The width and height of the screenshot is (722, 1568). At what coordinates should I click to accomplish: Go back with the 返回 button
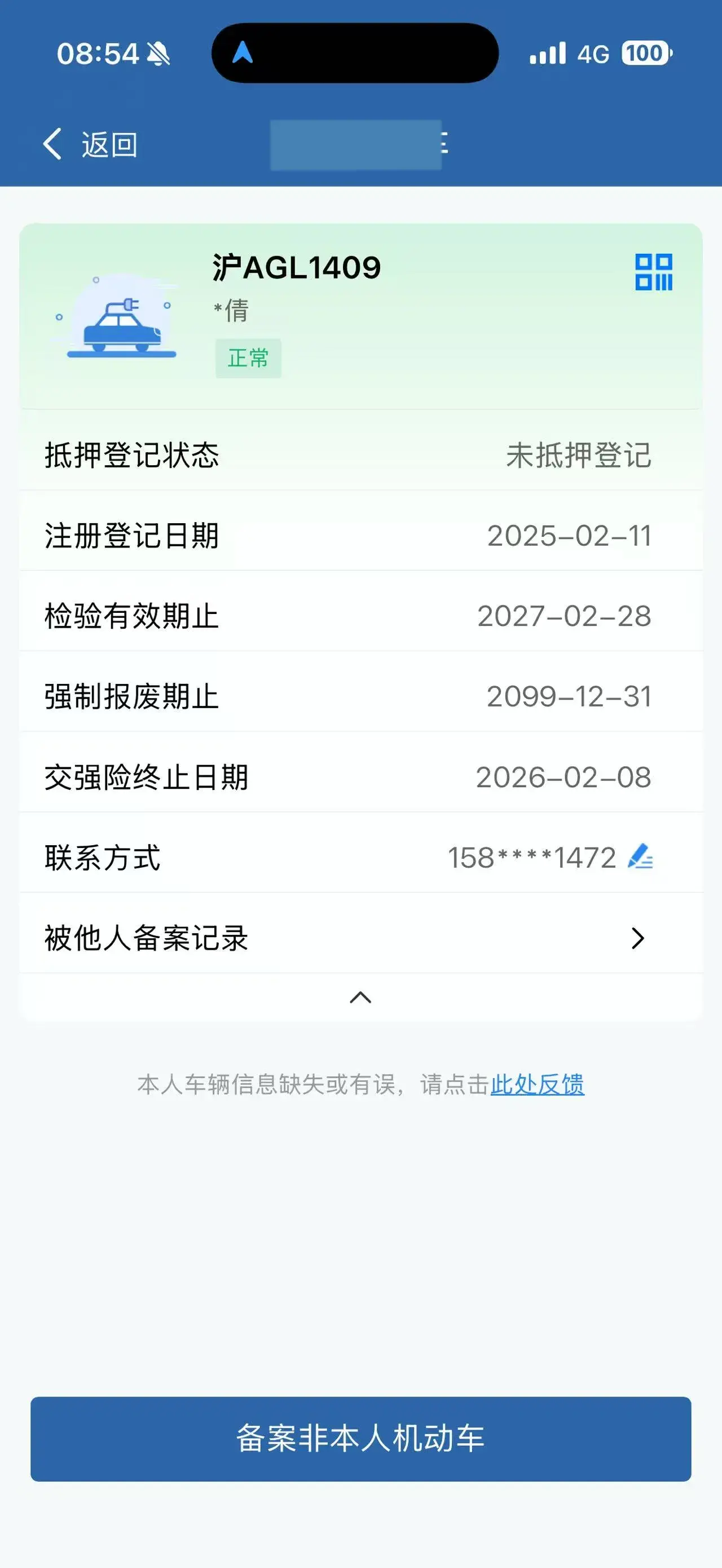90,144
